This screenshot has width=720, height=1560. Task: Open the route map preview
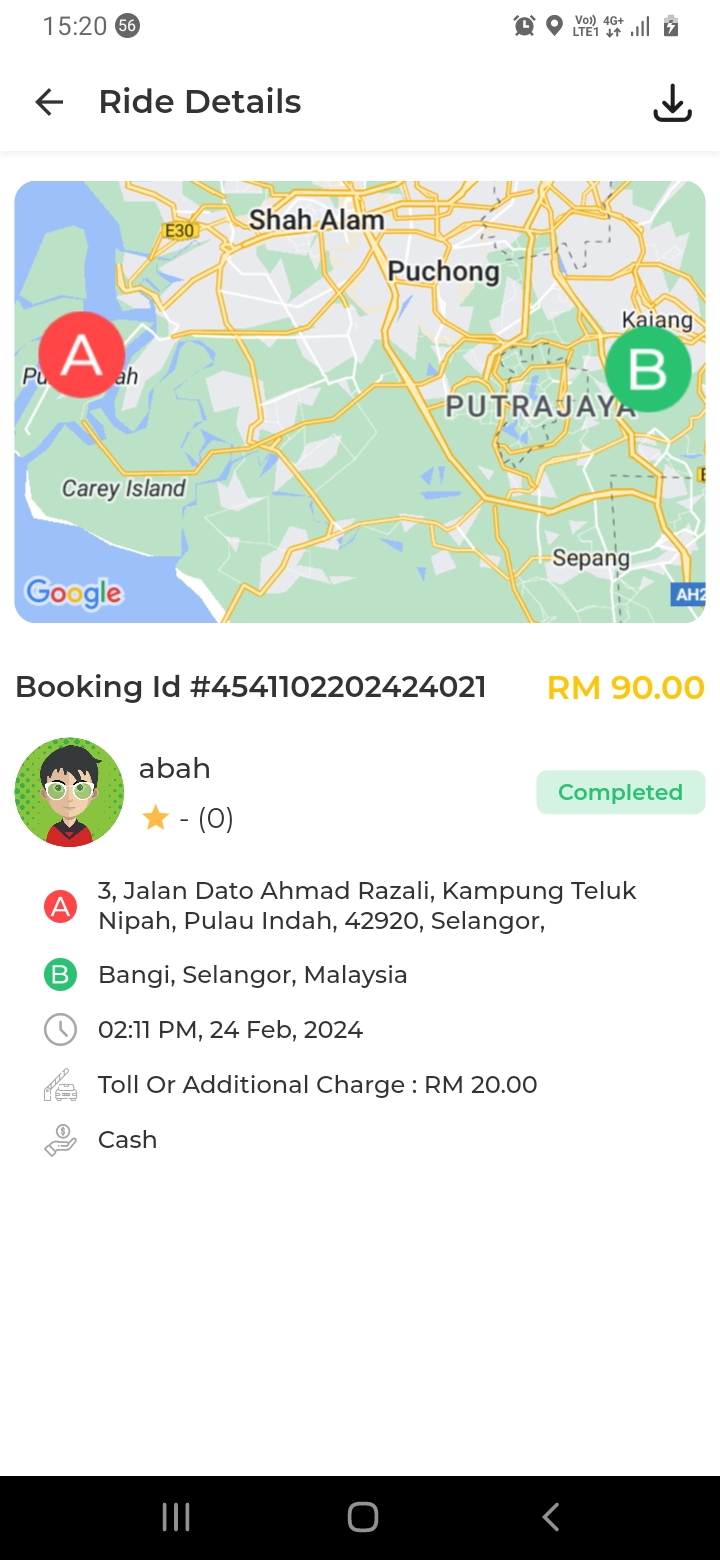click(x=360, y=402)
